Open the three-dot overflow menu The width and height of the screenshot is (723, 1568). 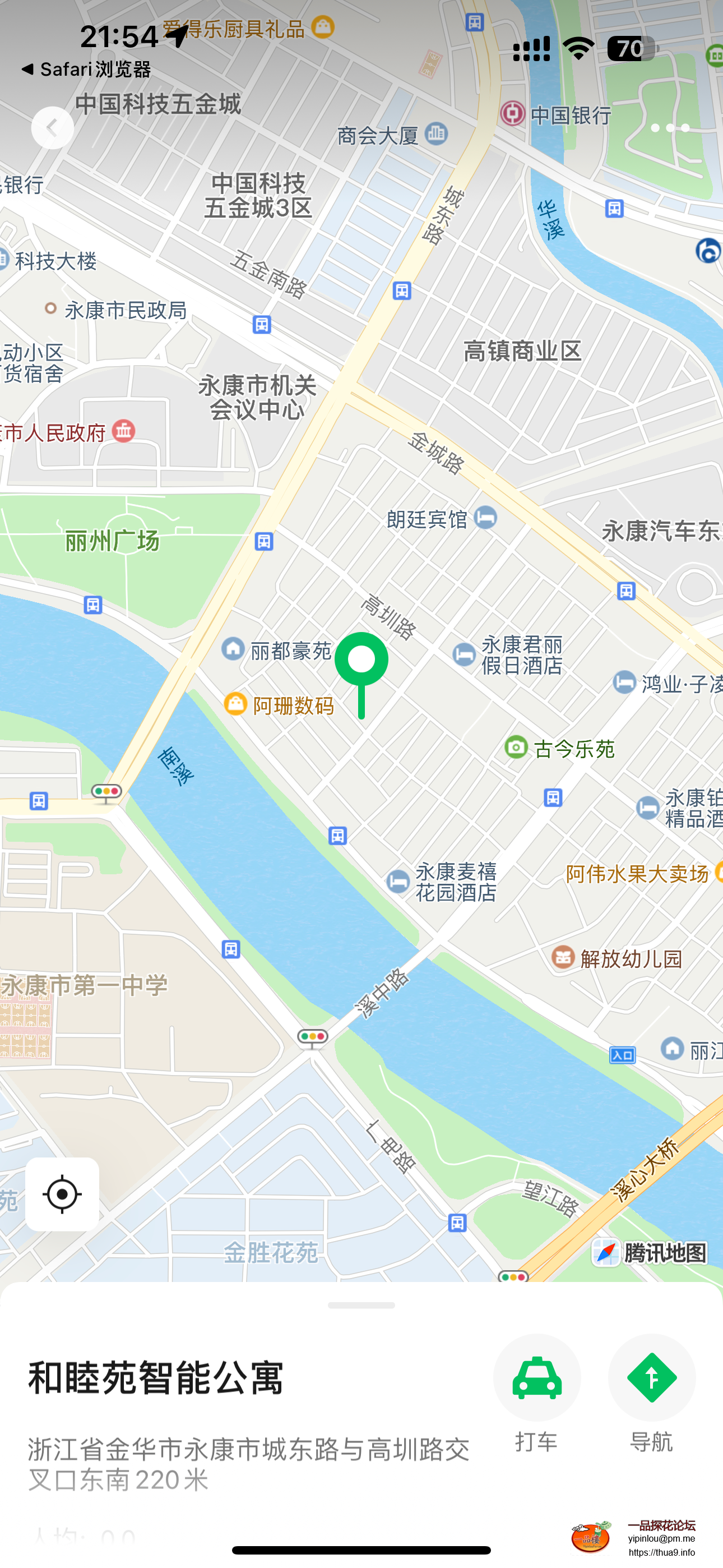669,128
